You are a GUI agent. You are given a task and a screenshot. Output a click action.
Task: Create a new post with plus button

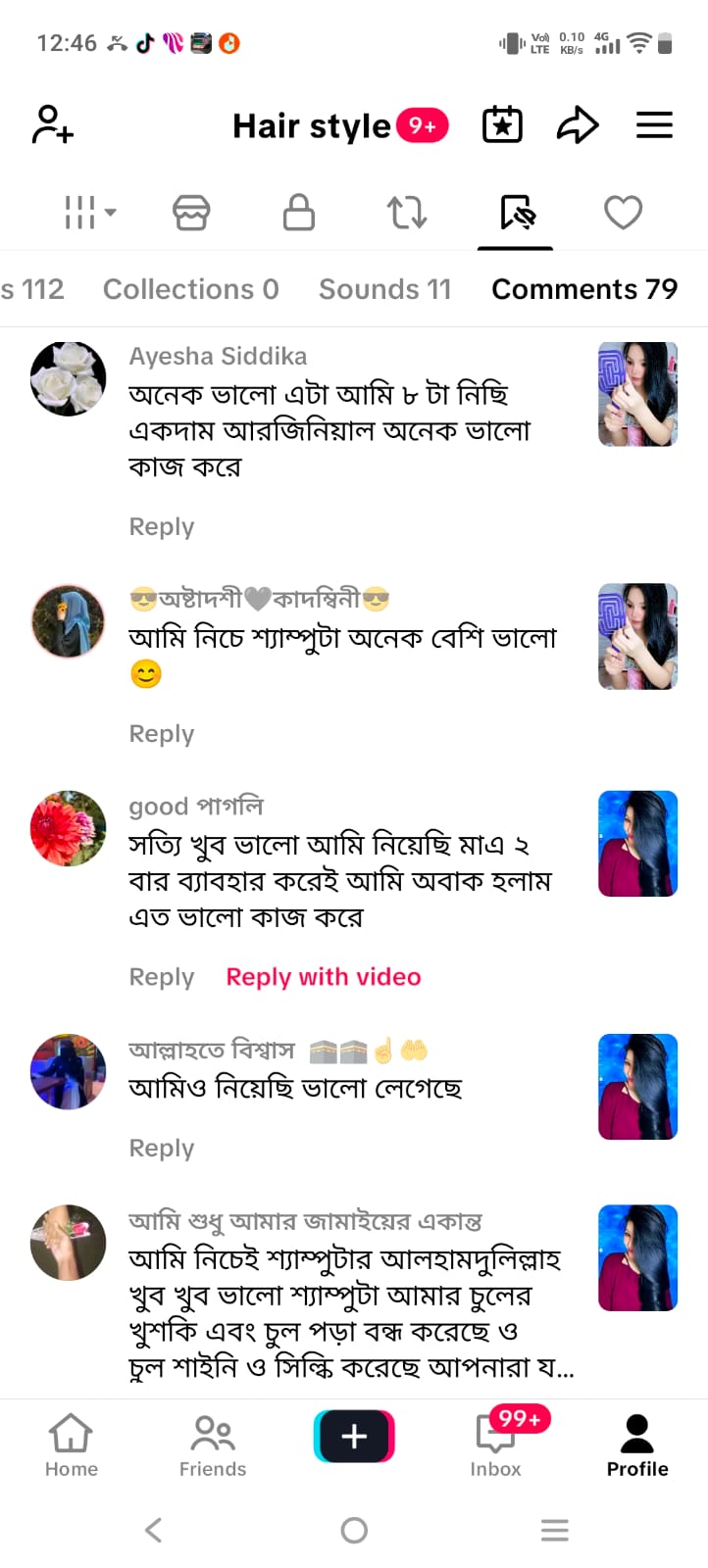point(354,1437)
